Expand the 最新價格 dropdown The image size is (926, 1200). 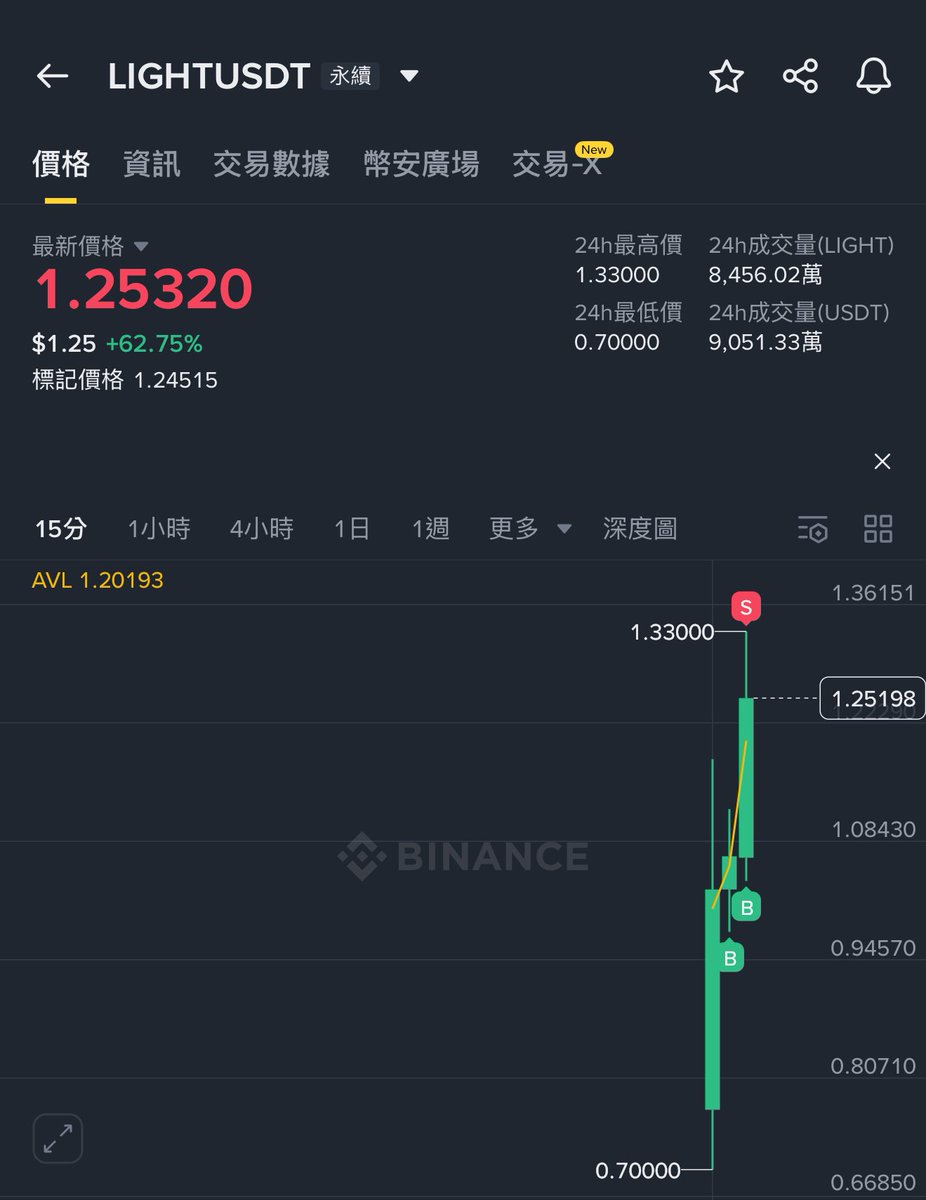(x=141, y=246)
